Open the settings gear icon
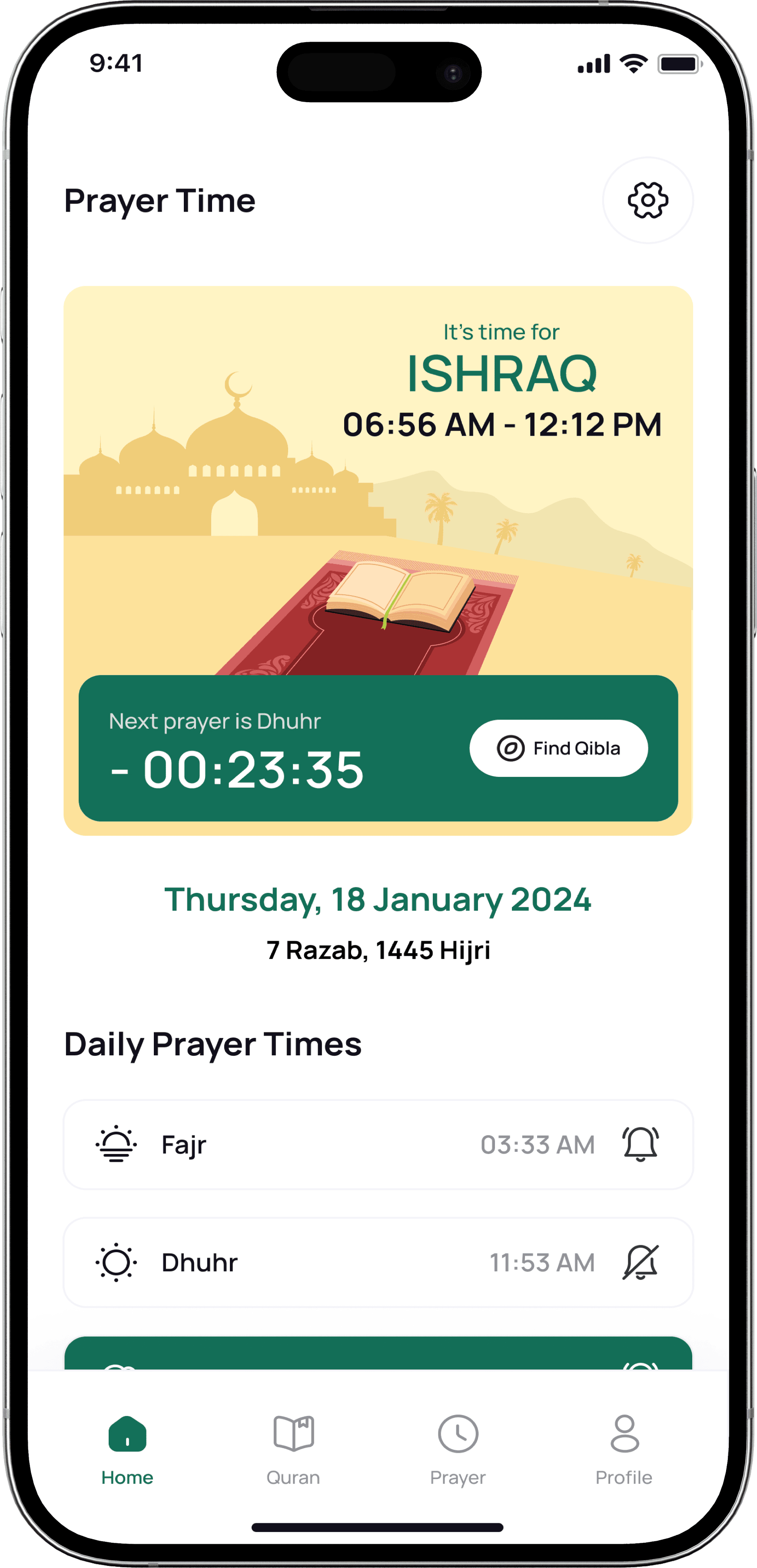The width and height of the screenshot is (757, 1568). [647, 200]
